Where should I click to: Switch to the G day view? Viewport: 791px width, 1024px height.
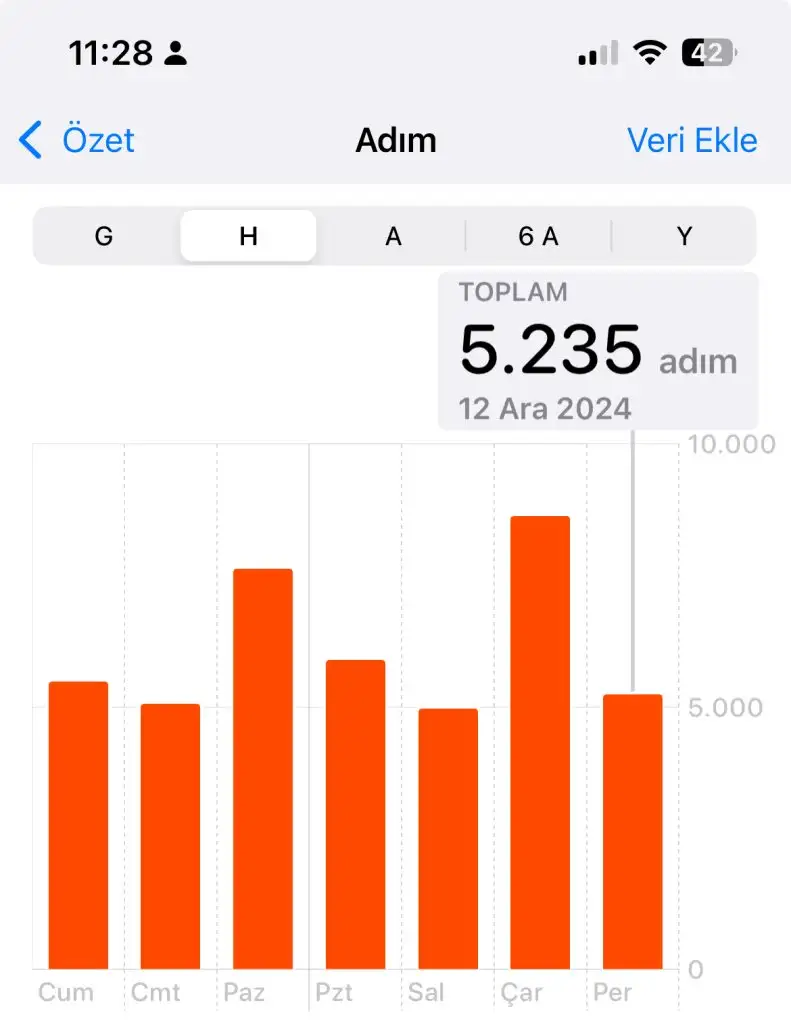[104, 236]
